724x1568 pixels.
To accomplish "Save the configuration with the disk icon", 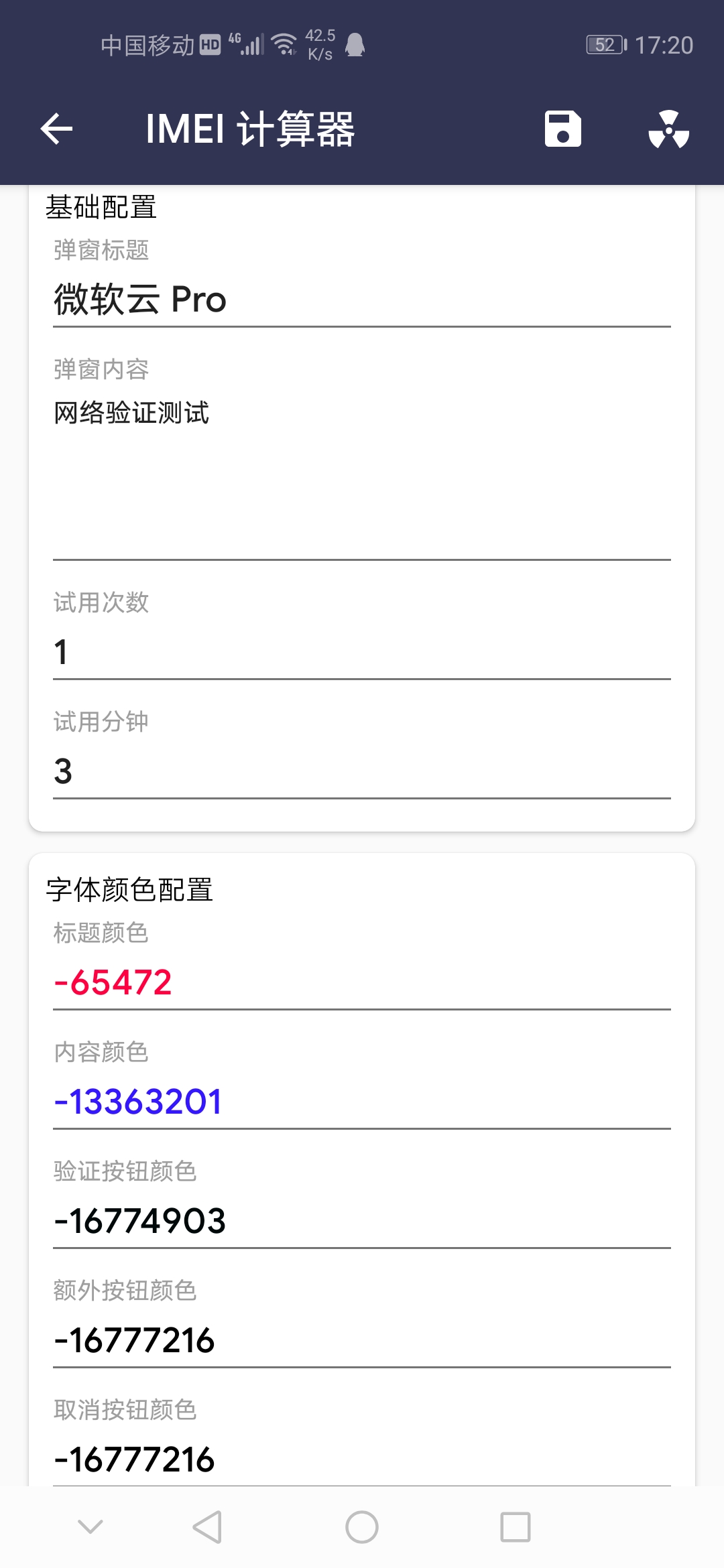I will [x=562, y=129].
